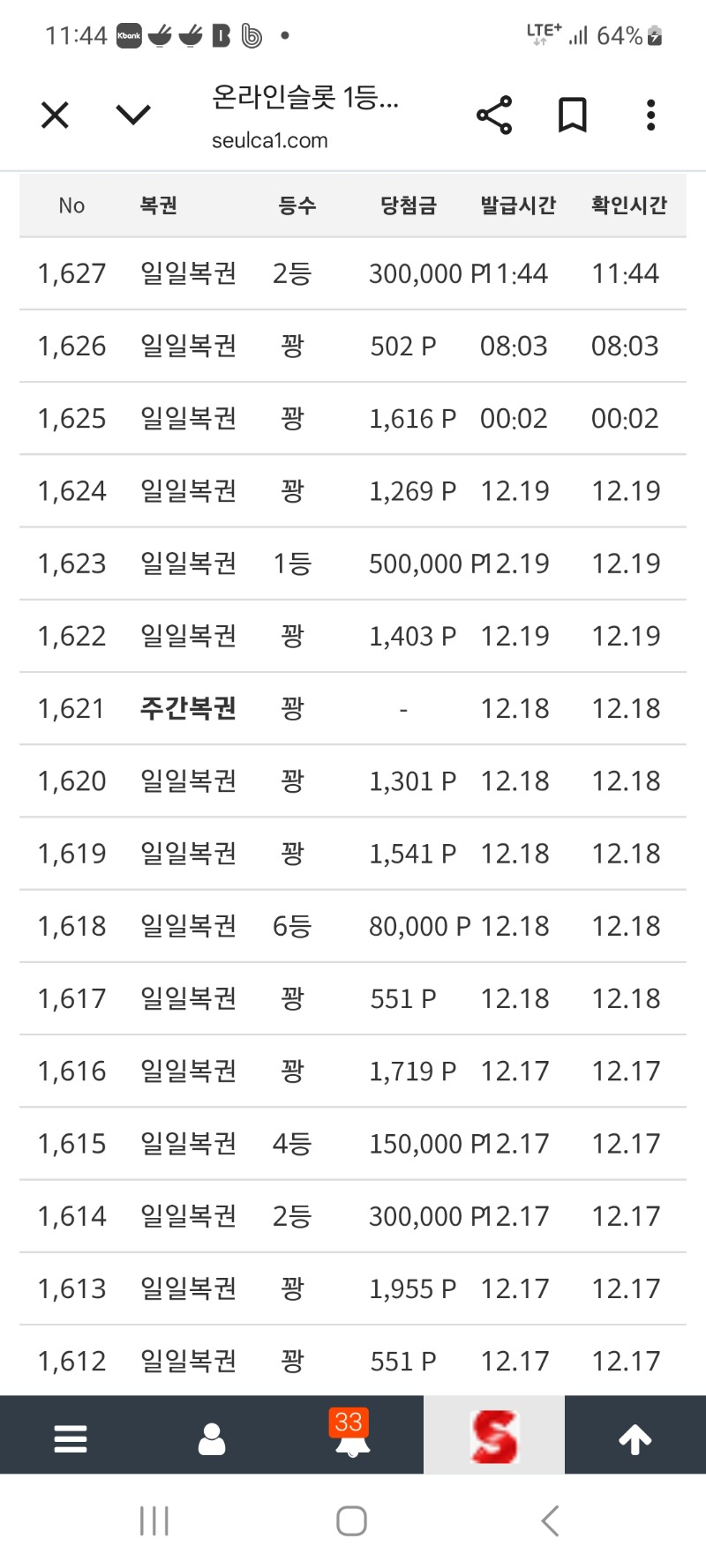The height and width of the screenshot is (1568, 706).
Task: Close the in-app browser tab
Action: [55, 116]
